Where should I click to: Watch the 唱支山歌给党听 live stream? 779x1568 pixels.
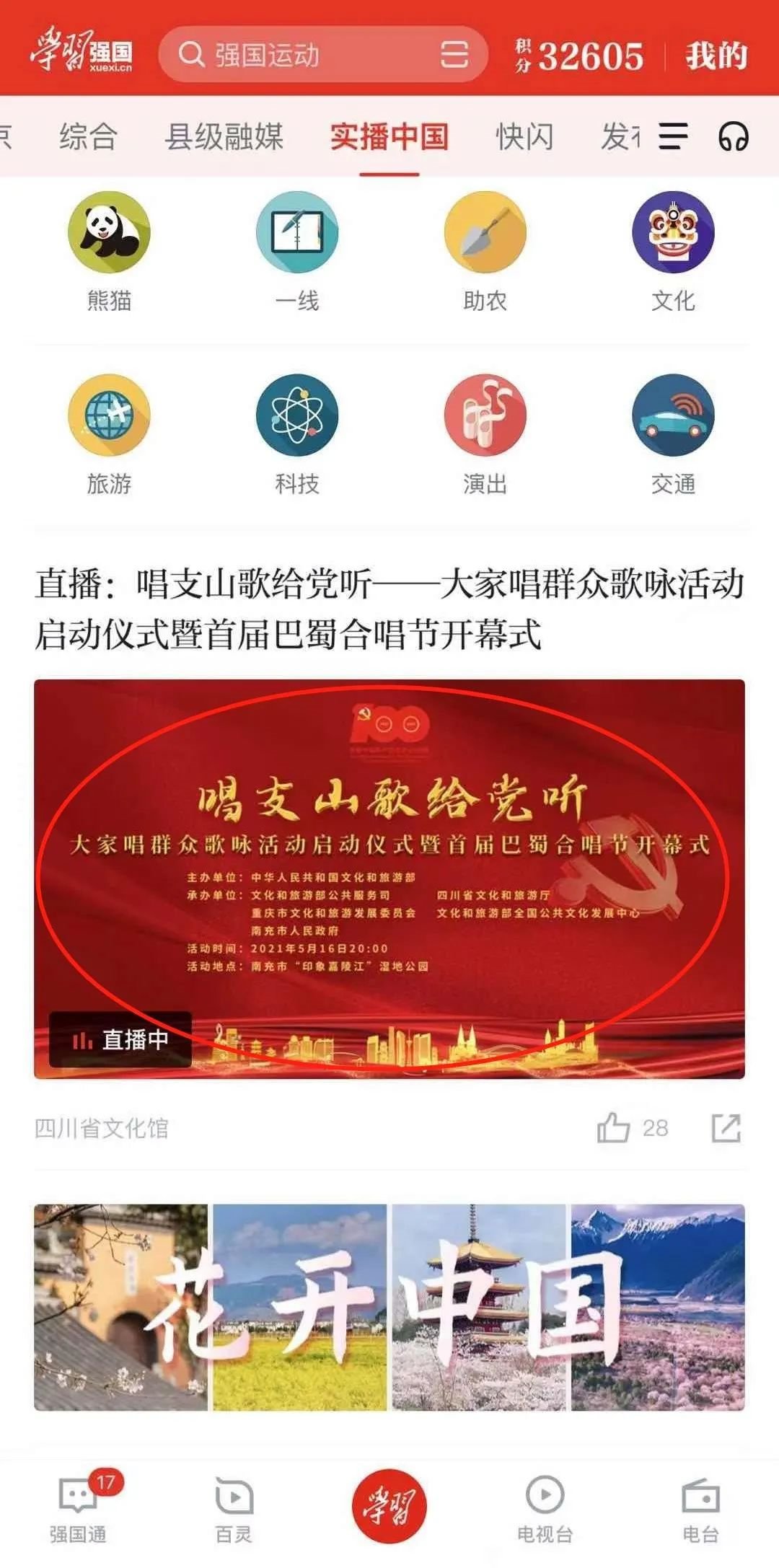coord(389,878)
